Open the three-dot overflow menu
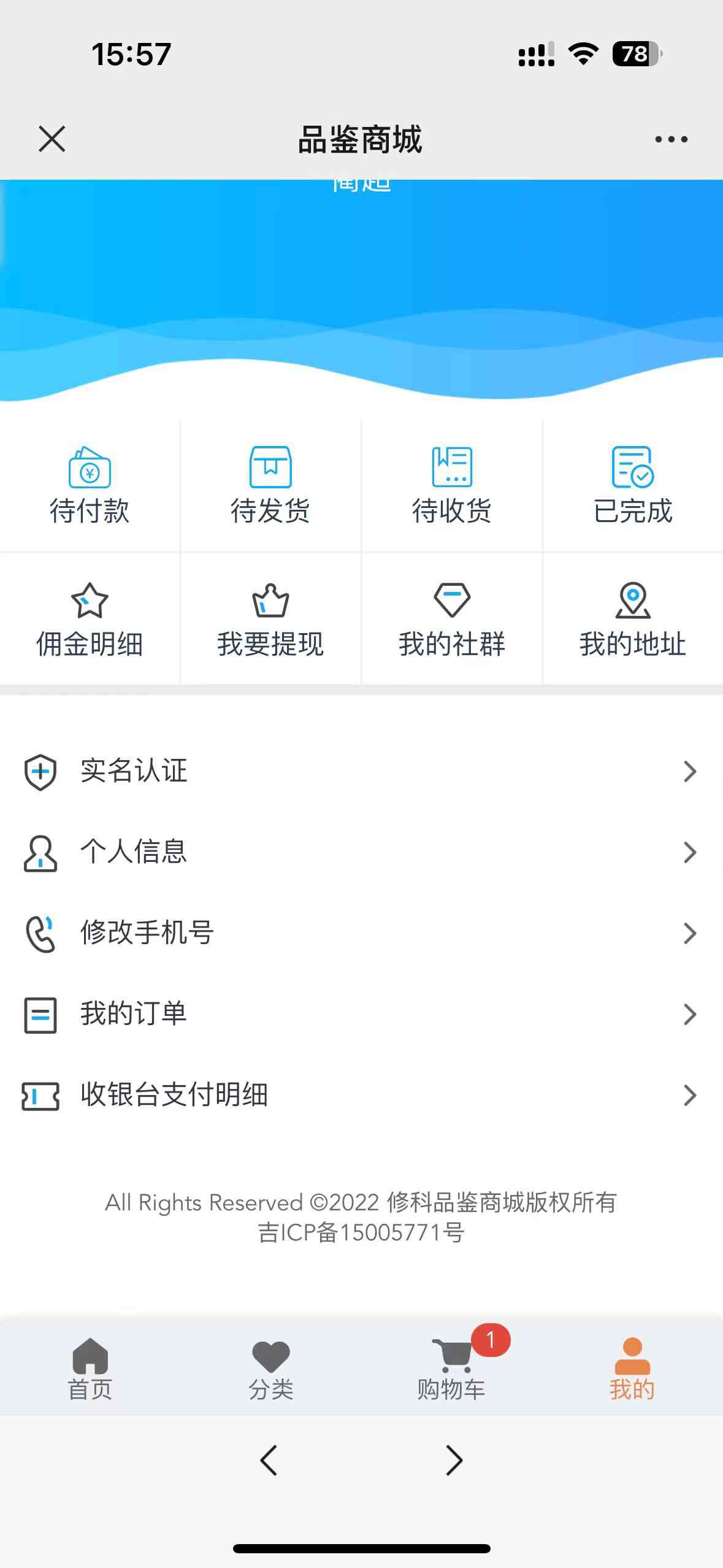 coord(671,139)
